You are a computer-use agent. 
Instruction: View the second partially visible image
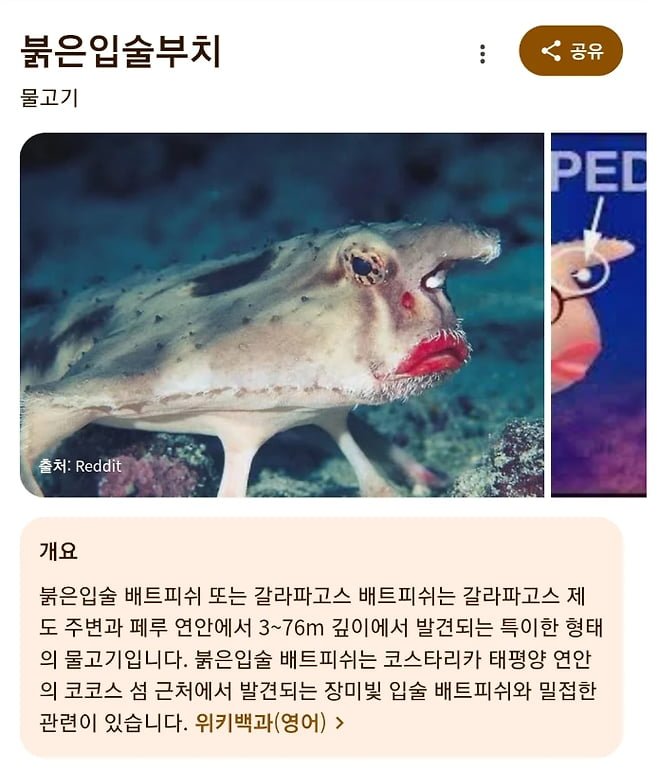pyautogui.click(x=599, y=314)
